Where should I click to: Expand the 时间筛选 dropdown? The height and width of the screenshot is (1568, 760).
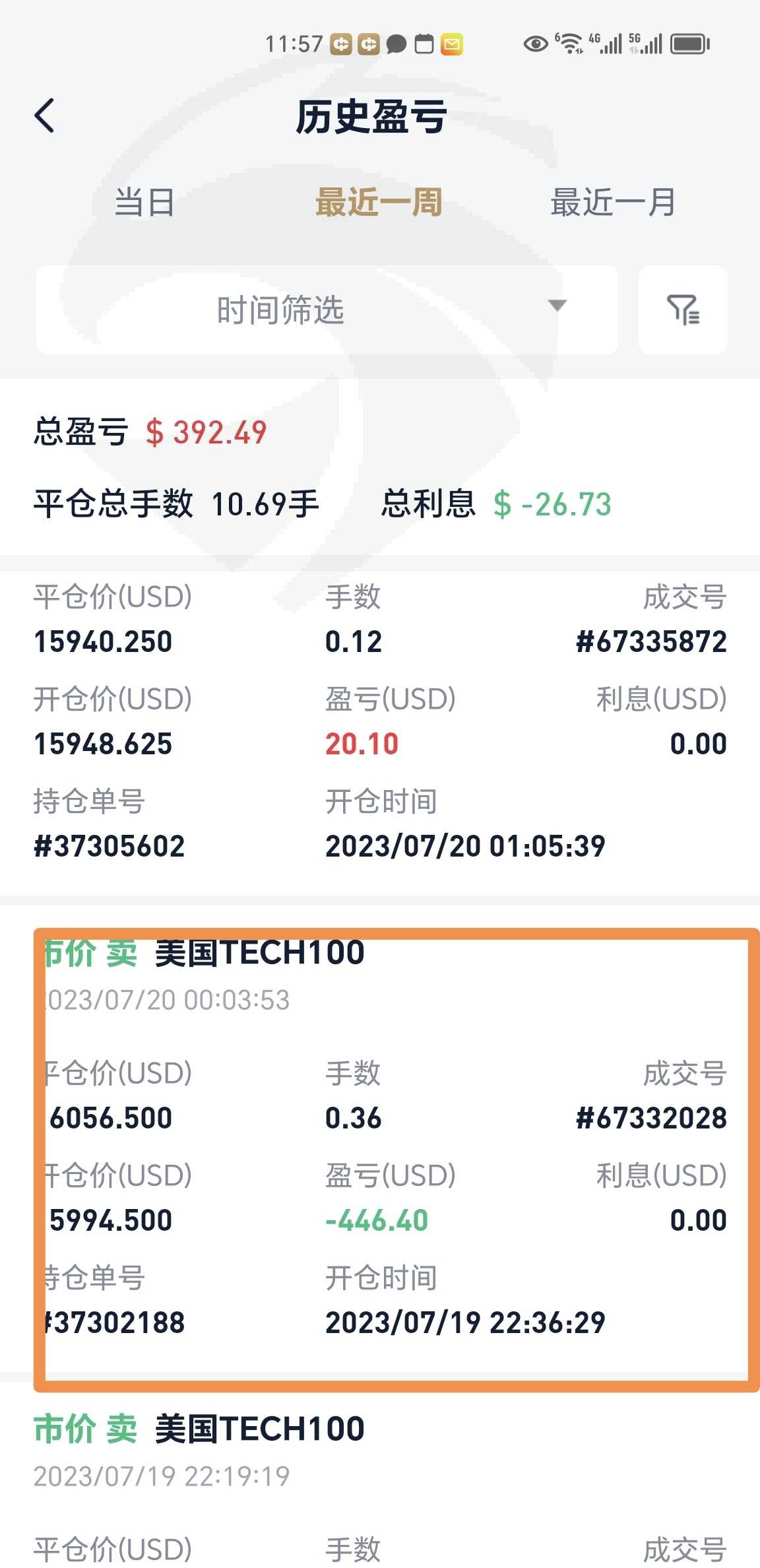(x=327, y=310)
